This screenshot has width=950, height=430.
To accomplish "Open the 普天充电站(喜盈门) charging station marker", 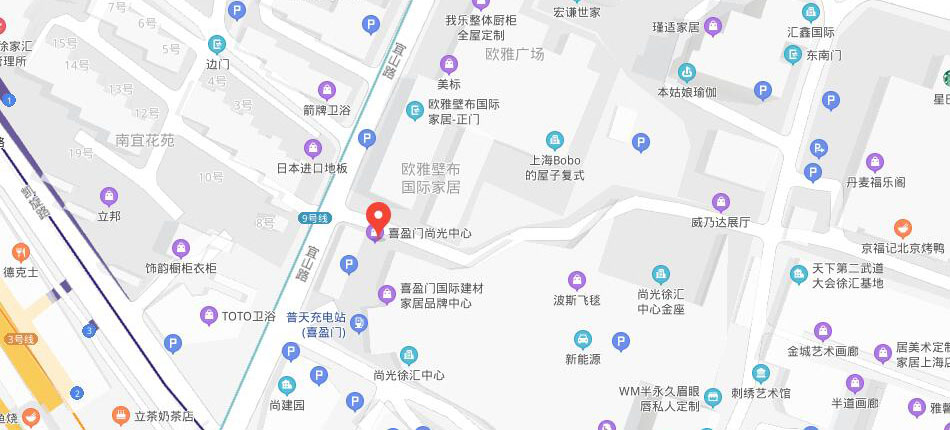I will [x=358, y=322].
